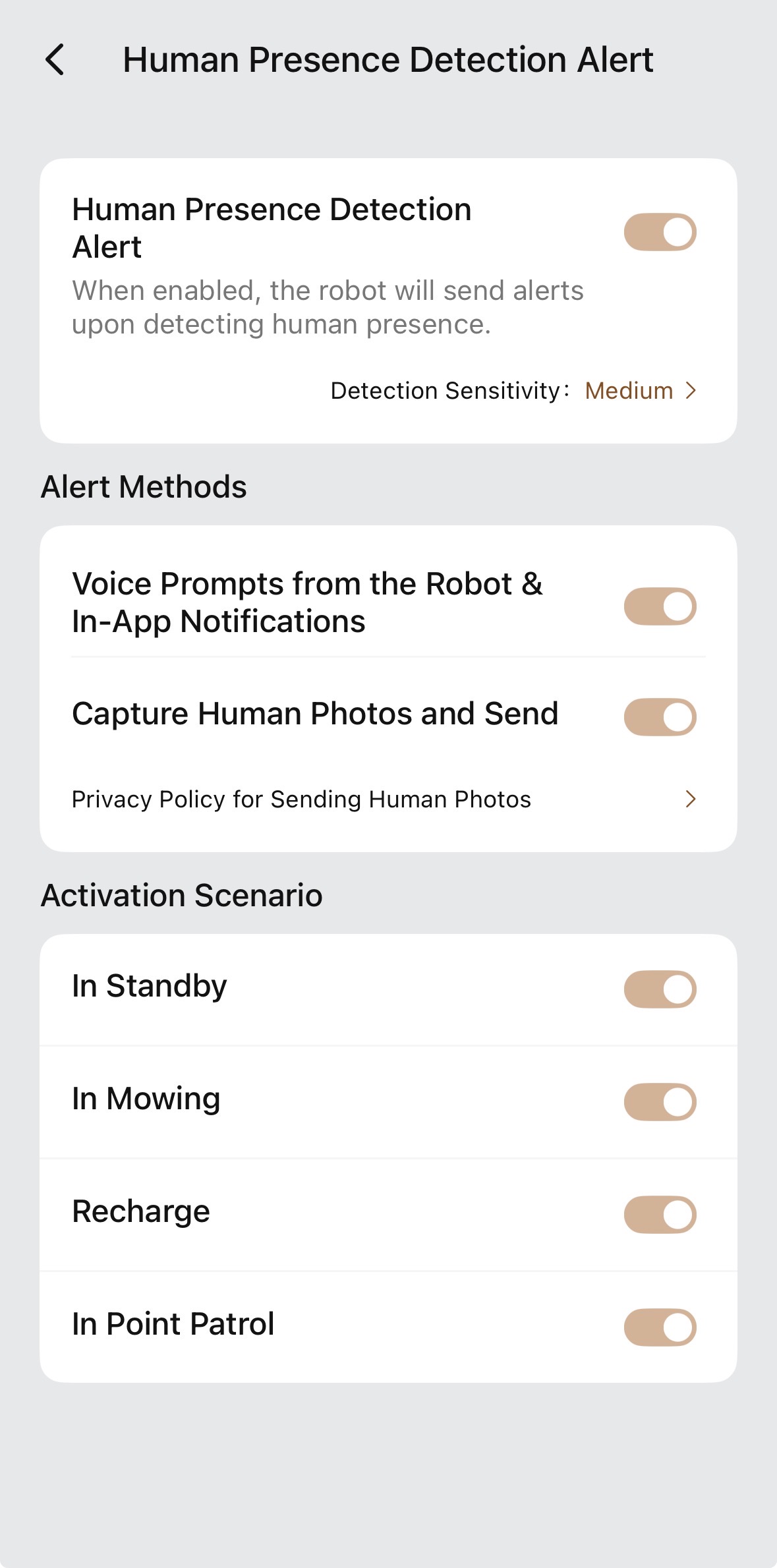The height and width of the screenshot is (1568, 777).
Task: Toggle the Recharge activation scenario
Action: 660,1214
